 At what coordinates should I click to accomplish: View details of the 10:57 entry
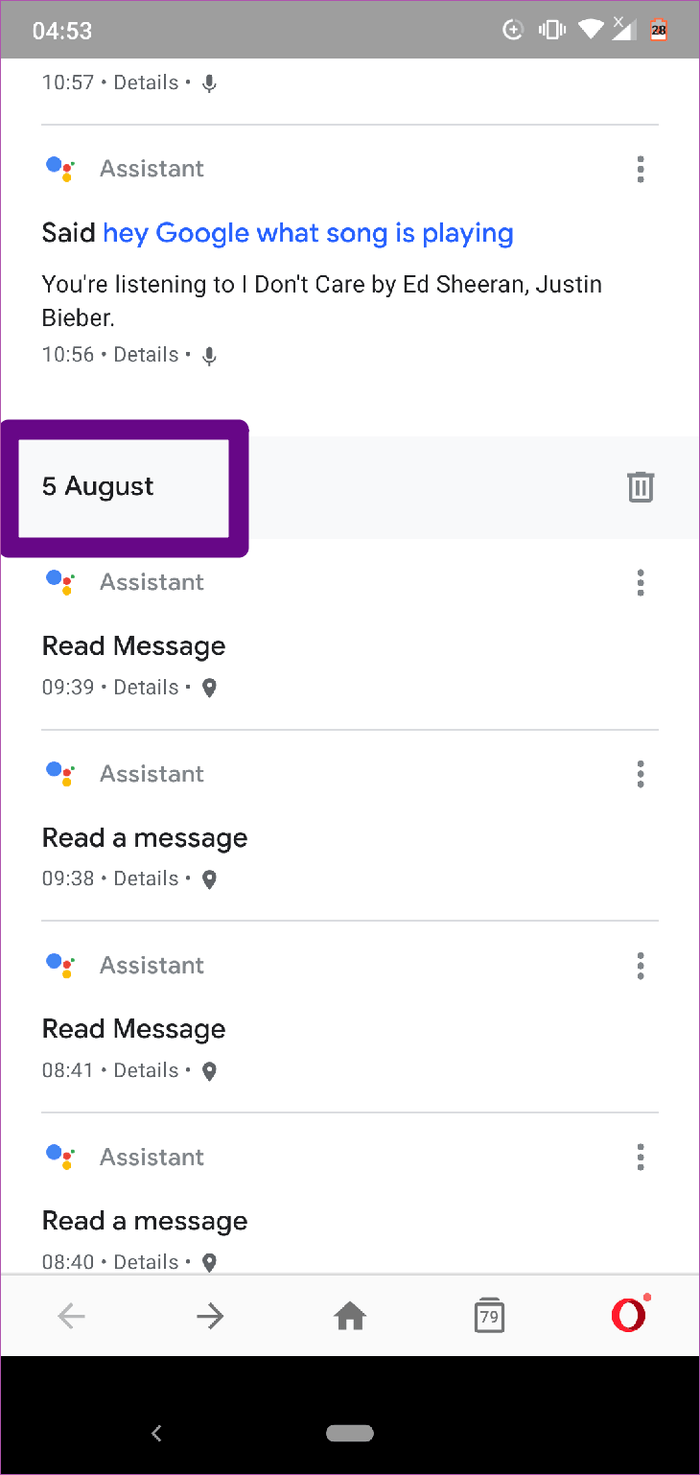tap(146, 83)
